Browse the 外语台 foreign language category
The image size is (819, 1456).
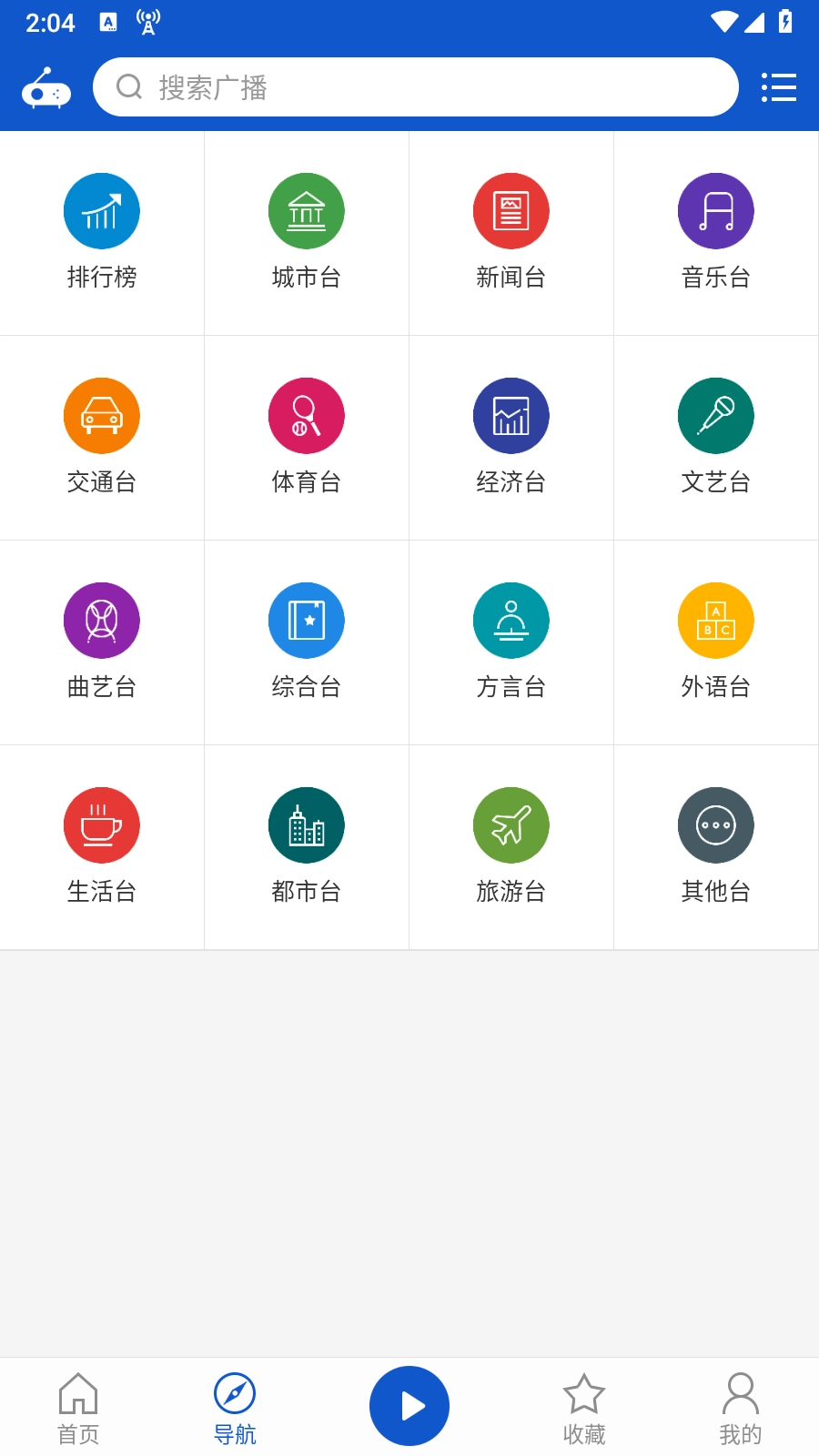(x=716, y=642)
